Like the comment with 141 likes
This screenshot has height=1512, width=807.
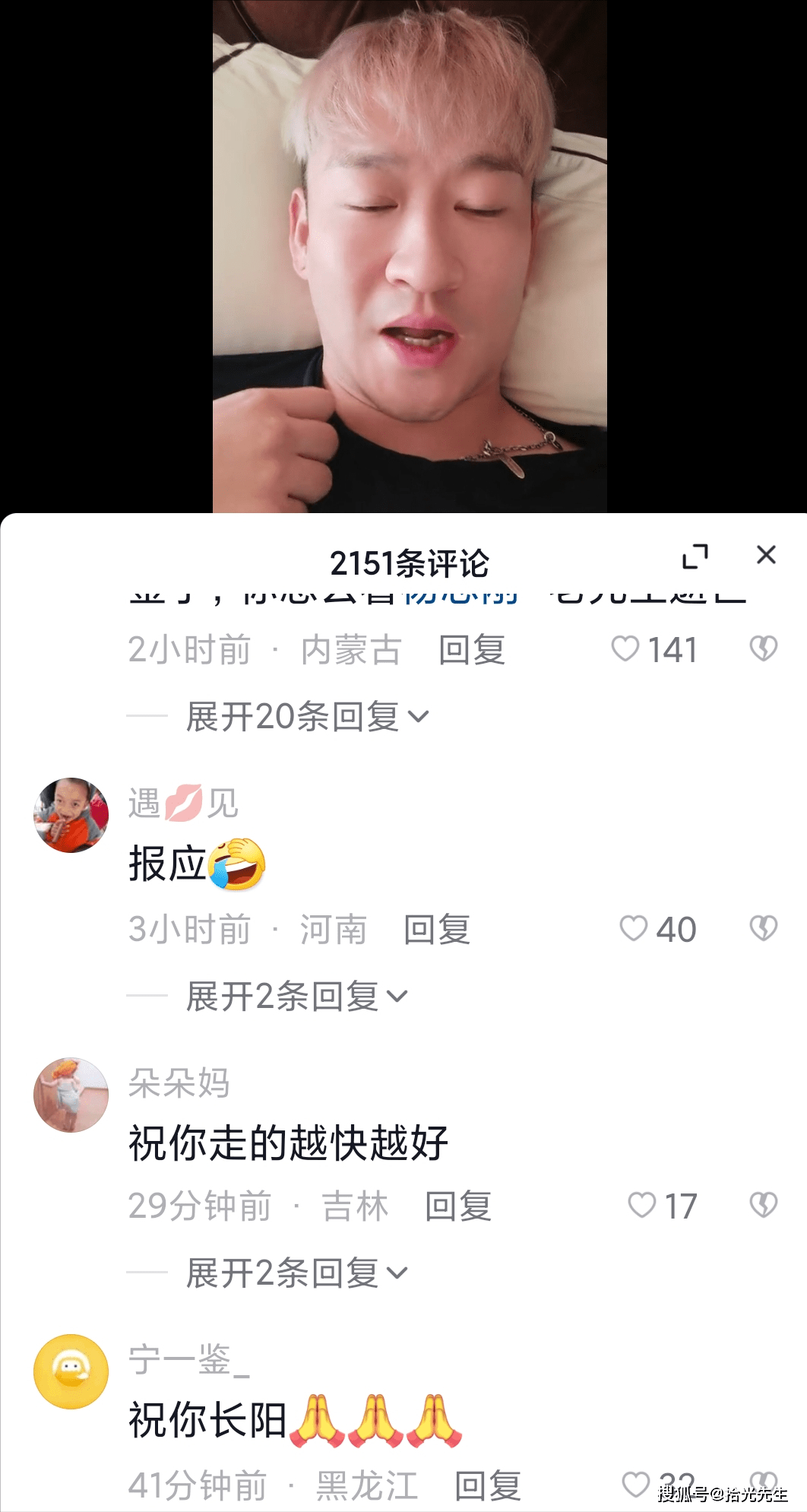(626, 649)
